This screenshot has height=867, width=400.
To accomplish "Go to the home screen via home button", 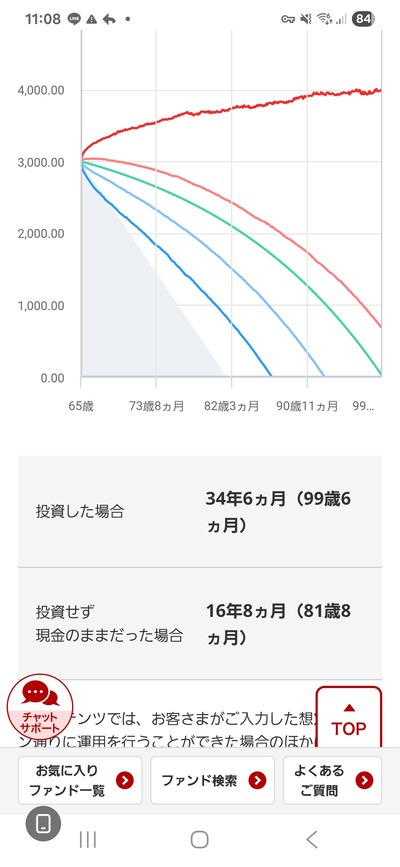I will pyautogui.click(x=199, y=839).
